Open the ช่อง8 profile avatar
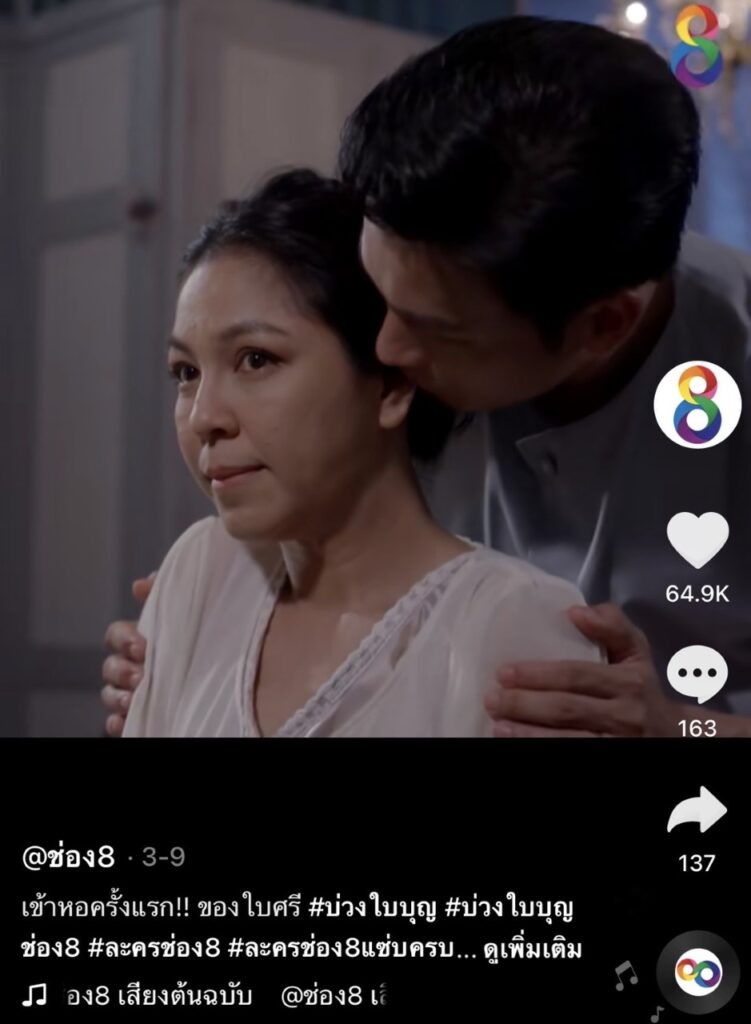Screen dimensions: 751x1024 (697, 404)
